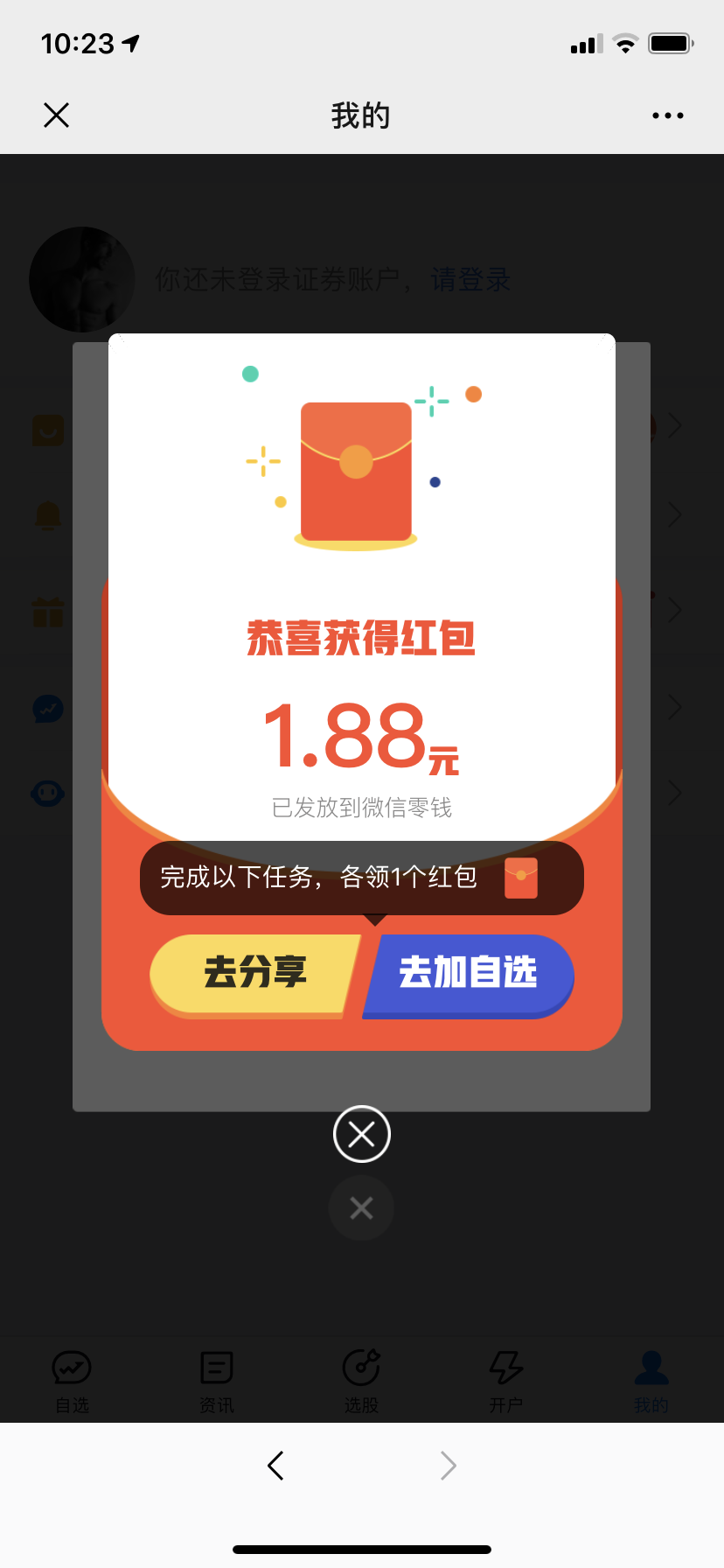Dismiss the red packet popup
724x1568 pixels.
pos(362,1134)
